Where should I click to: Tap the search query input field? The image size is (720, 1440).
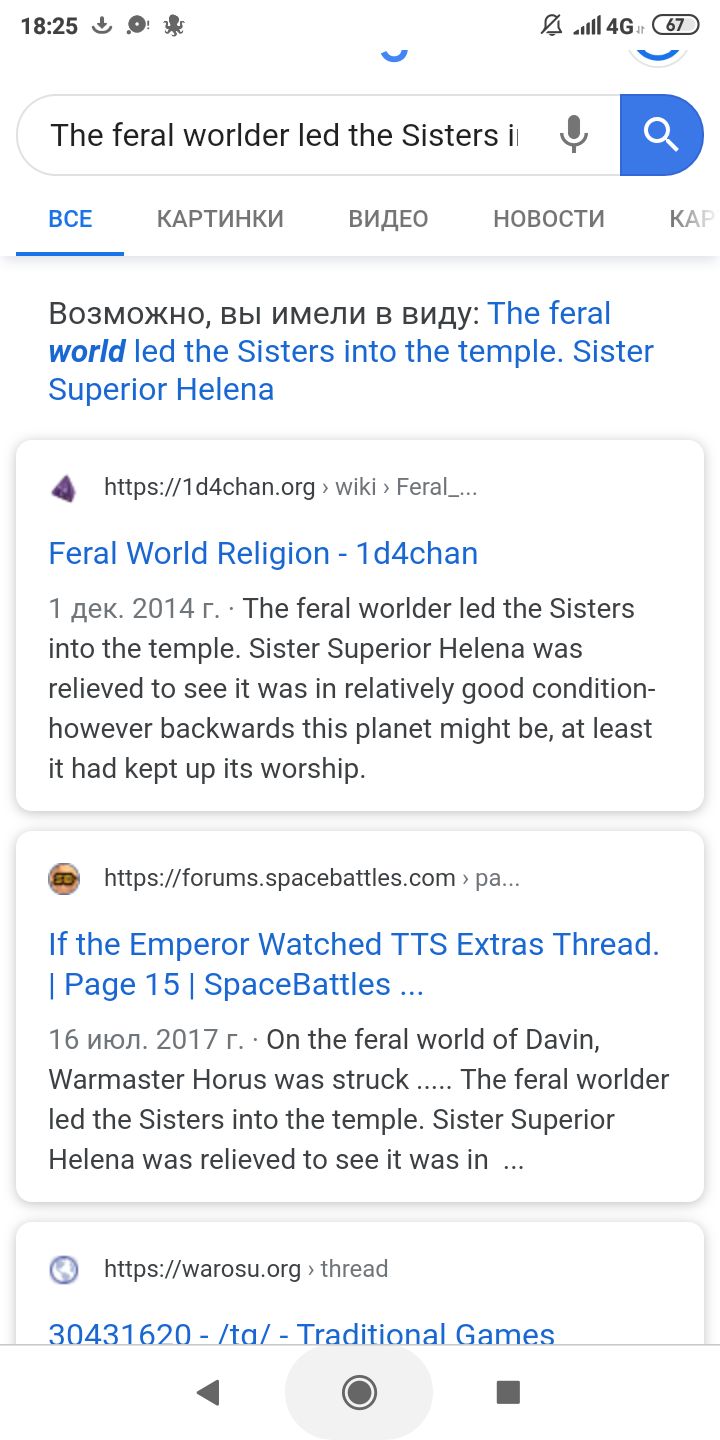pyautogui.click(x=285, y=135)
